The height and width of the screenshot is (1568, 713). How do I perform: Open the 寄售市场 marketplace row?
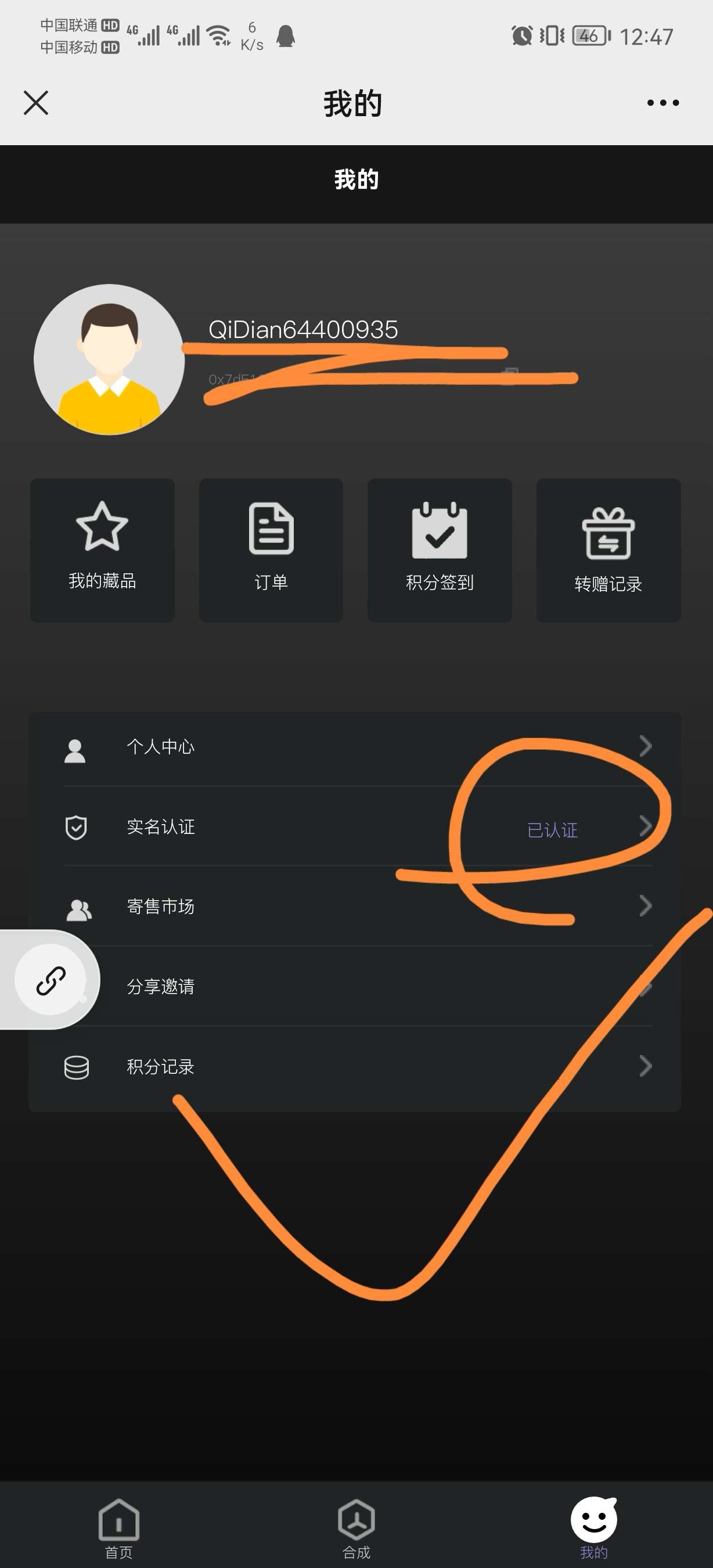356,907
